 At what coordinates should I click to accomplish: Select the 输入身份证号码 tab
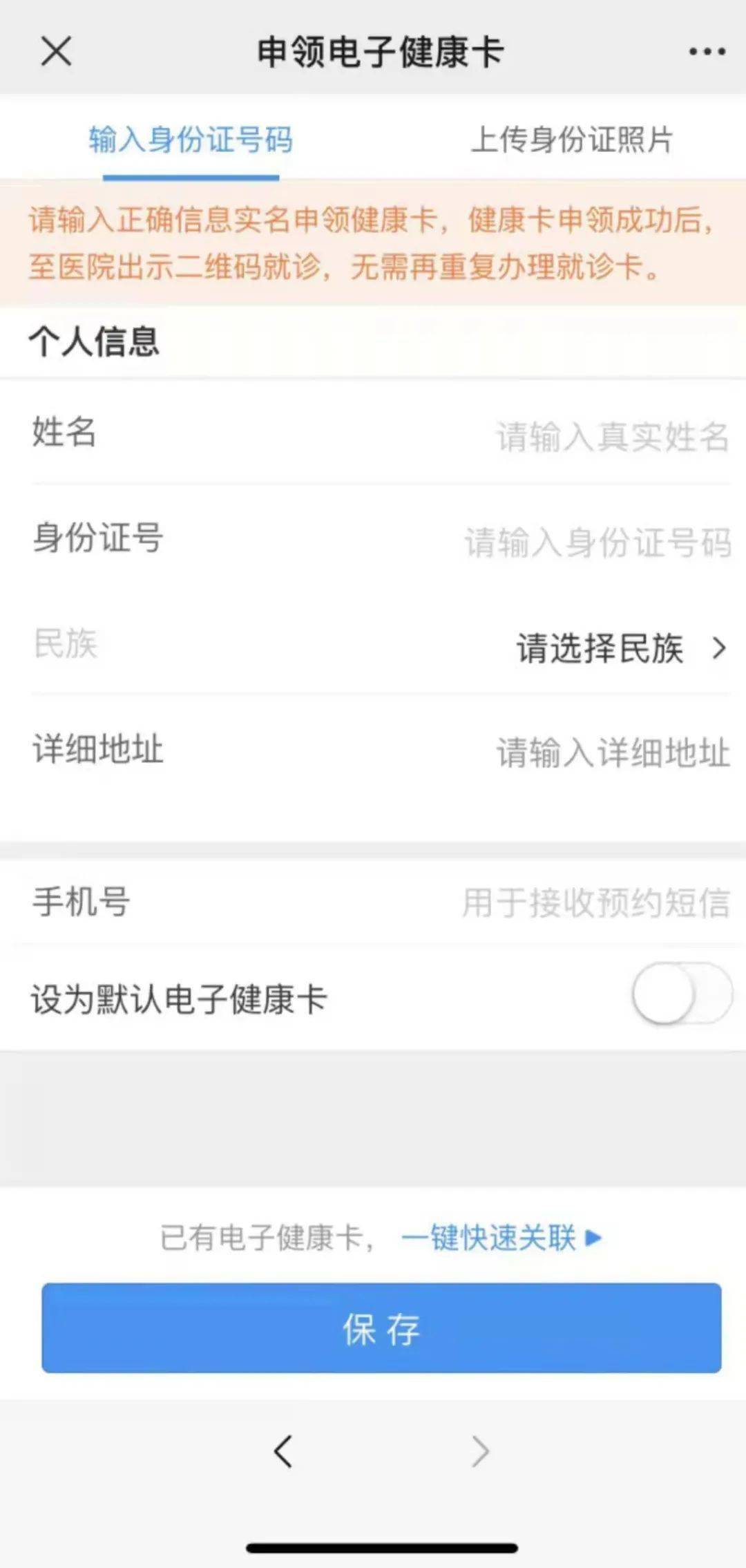coord(191,140)
